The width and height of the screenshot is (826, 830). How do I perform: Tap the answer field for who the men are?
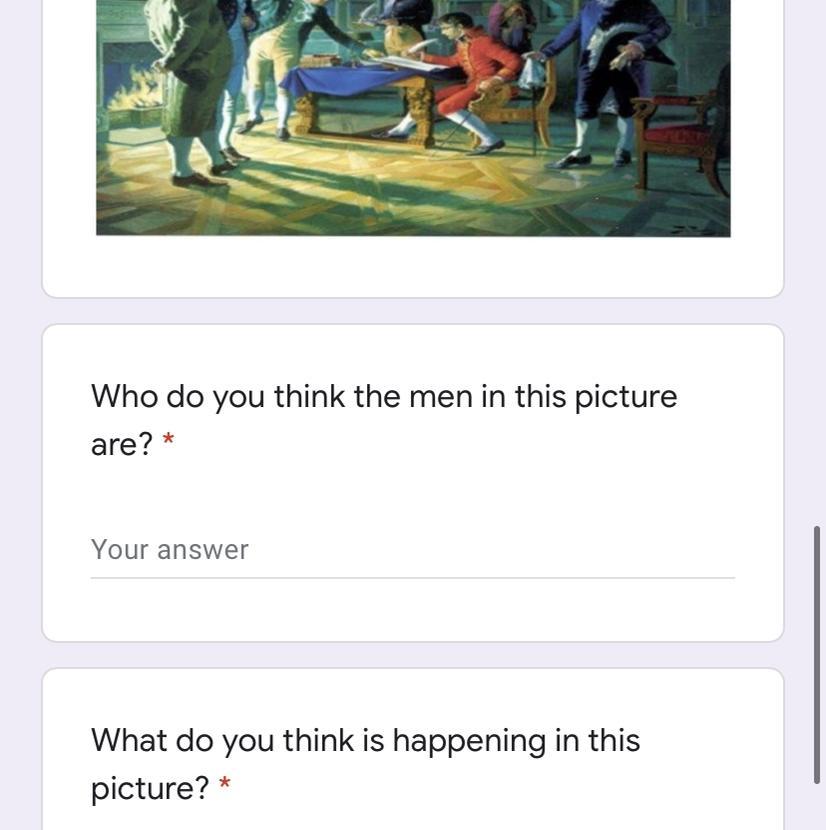point(412,550)
